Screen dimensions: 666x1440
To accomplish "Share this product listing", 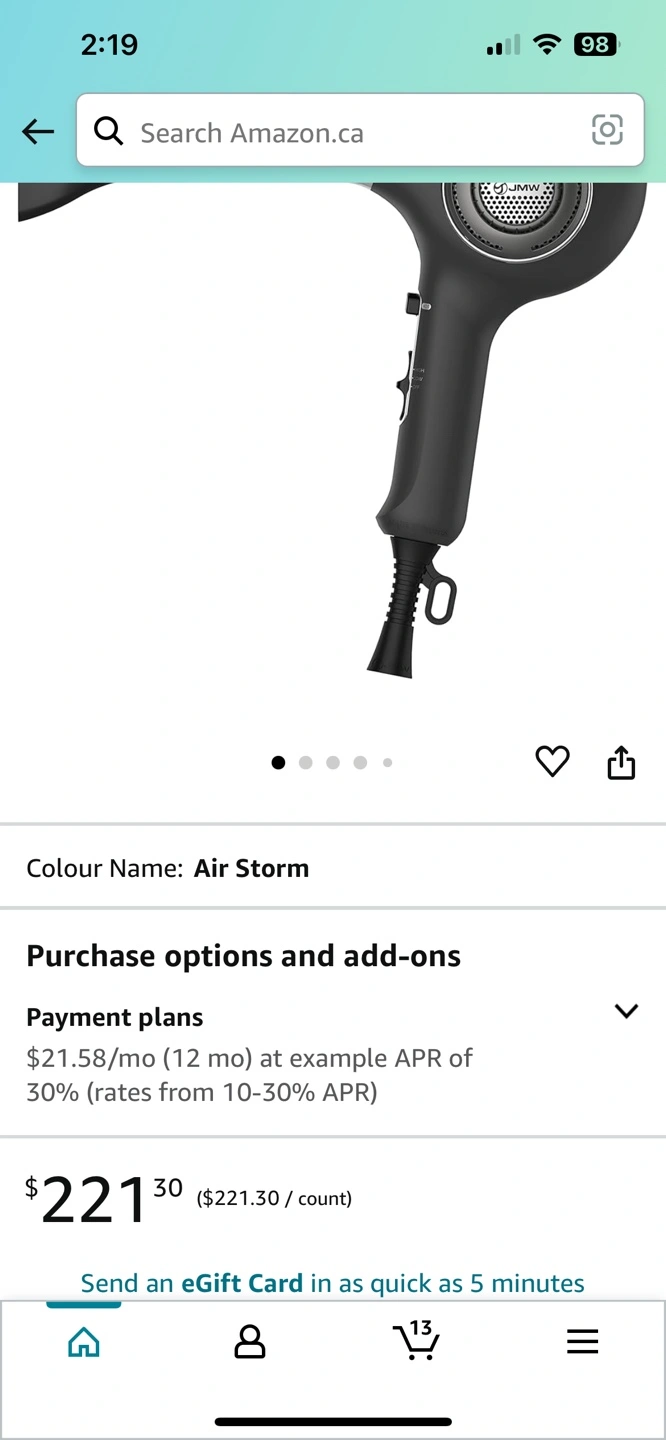I will [621, 762].
